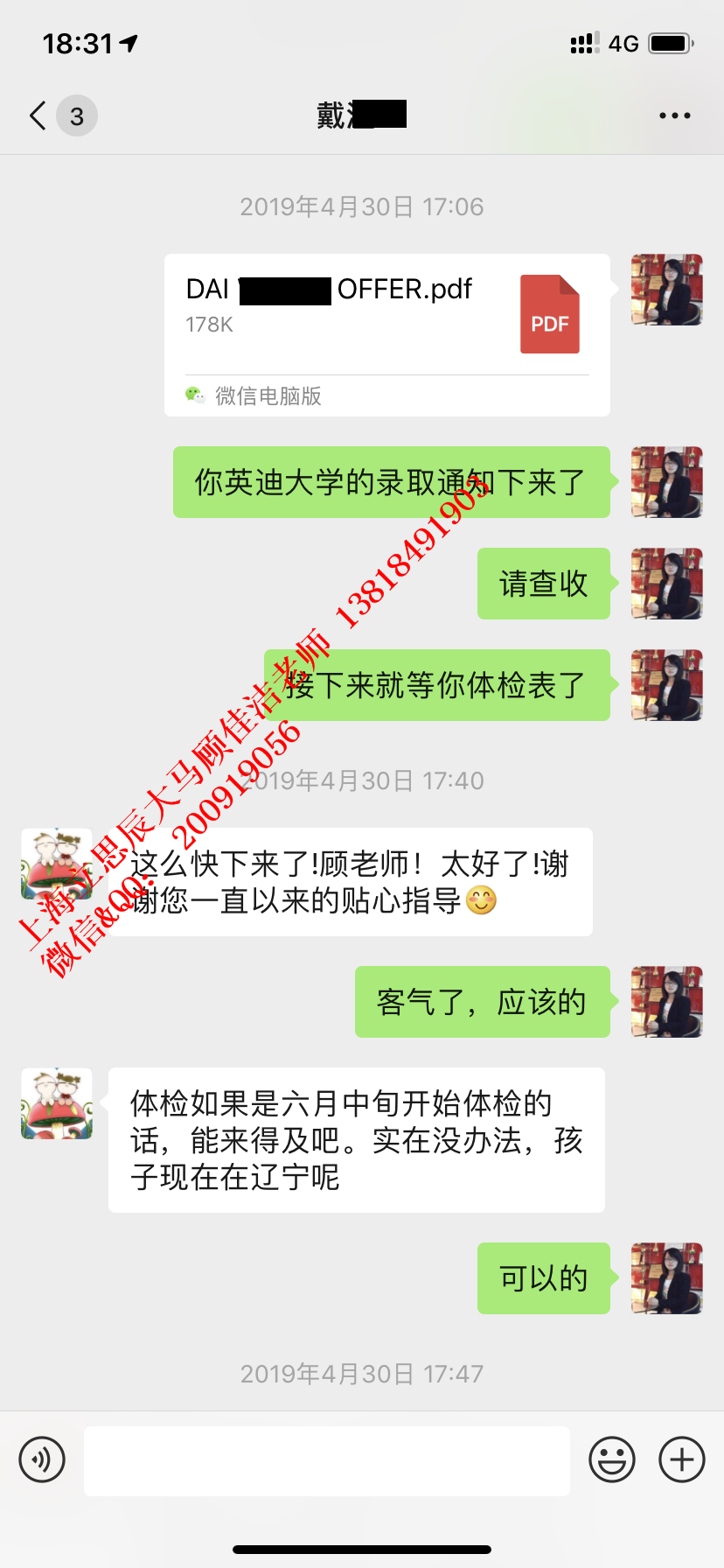Image resolution: width=724 pixels, height=1568 pixels.
Task: Open the plus attachment menu
Action: (x=682, y=1459)
